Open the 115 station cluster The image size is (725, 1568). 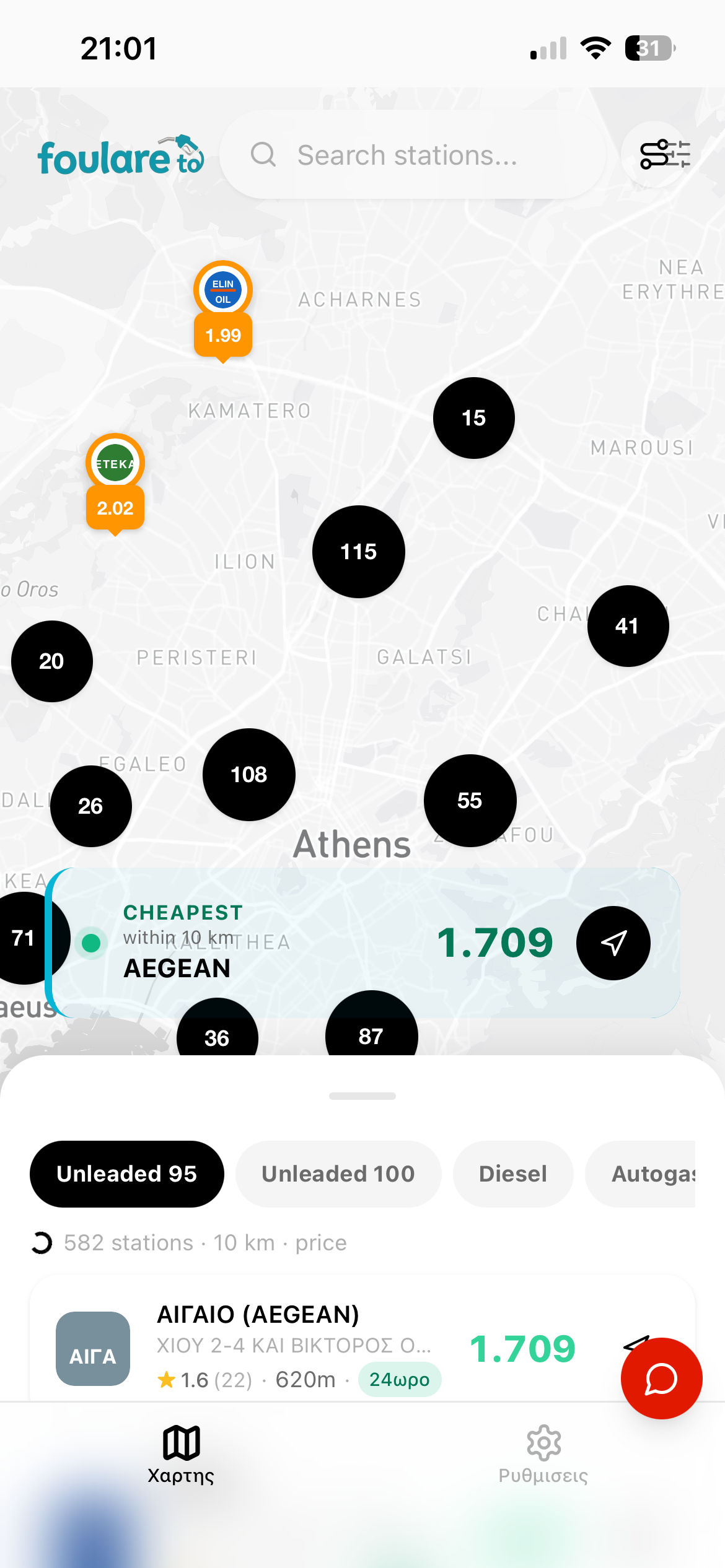point(358,552)
